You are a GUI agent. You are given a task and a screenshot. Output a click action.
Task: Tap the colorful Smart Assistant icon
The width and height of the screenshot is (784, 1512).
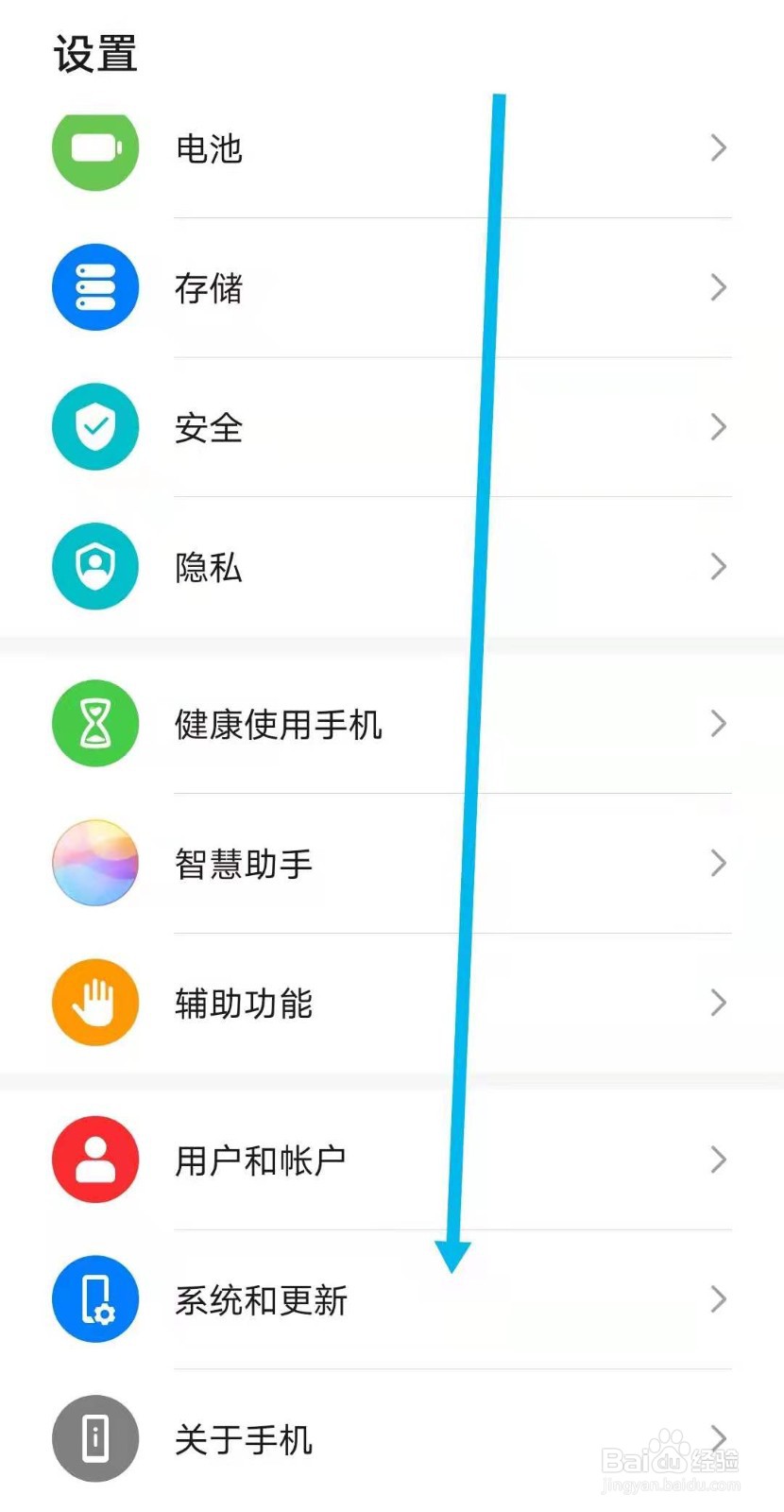pos(94,863)
